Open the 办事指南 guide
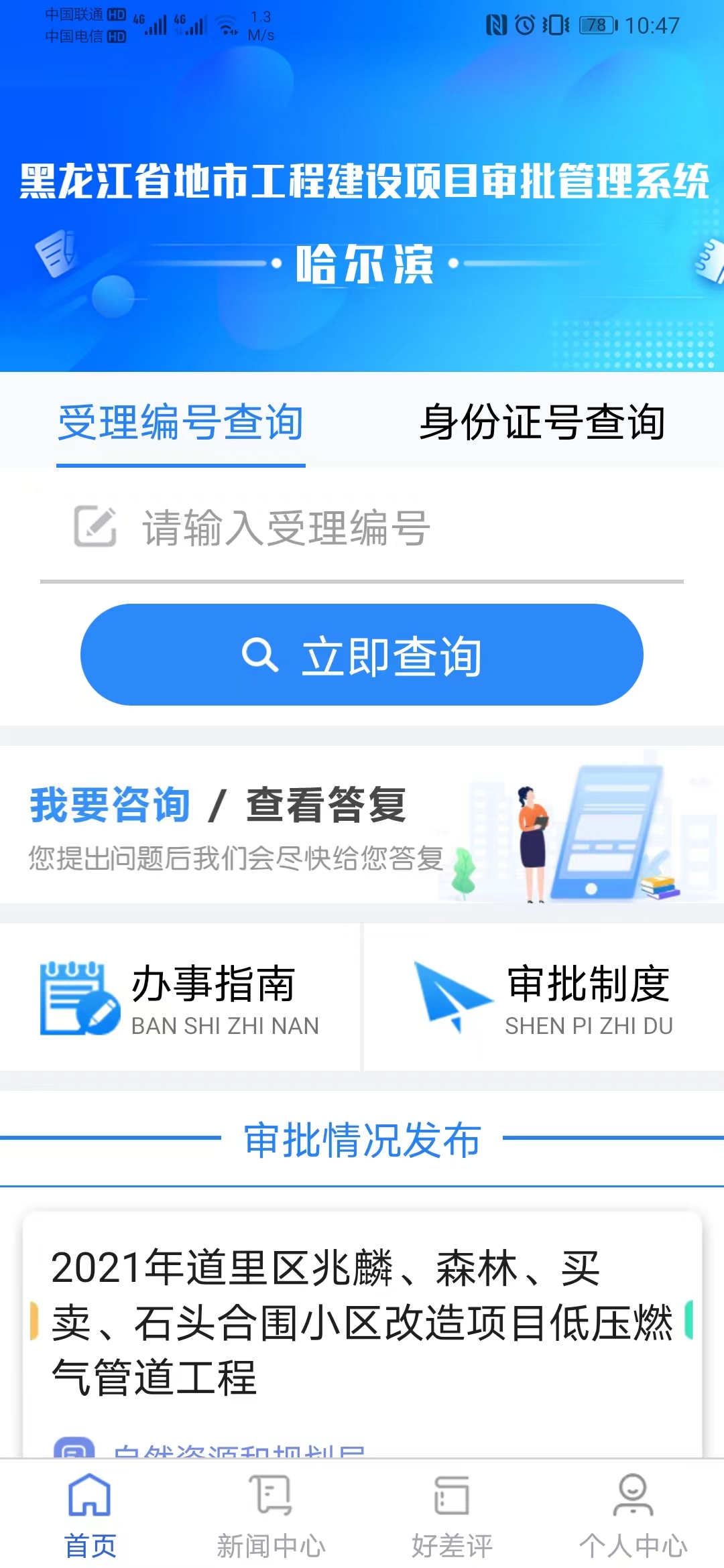Image resolution: width=724 pixels, height=1568 pixels. click(x=180, y=997)
